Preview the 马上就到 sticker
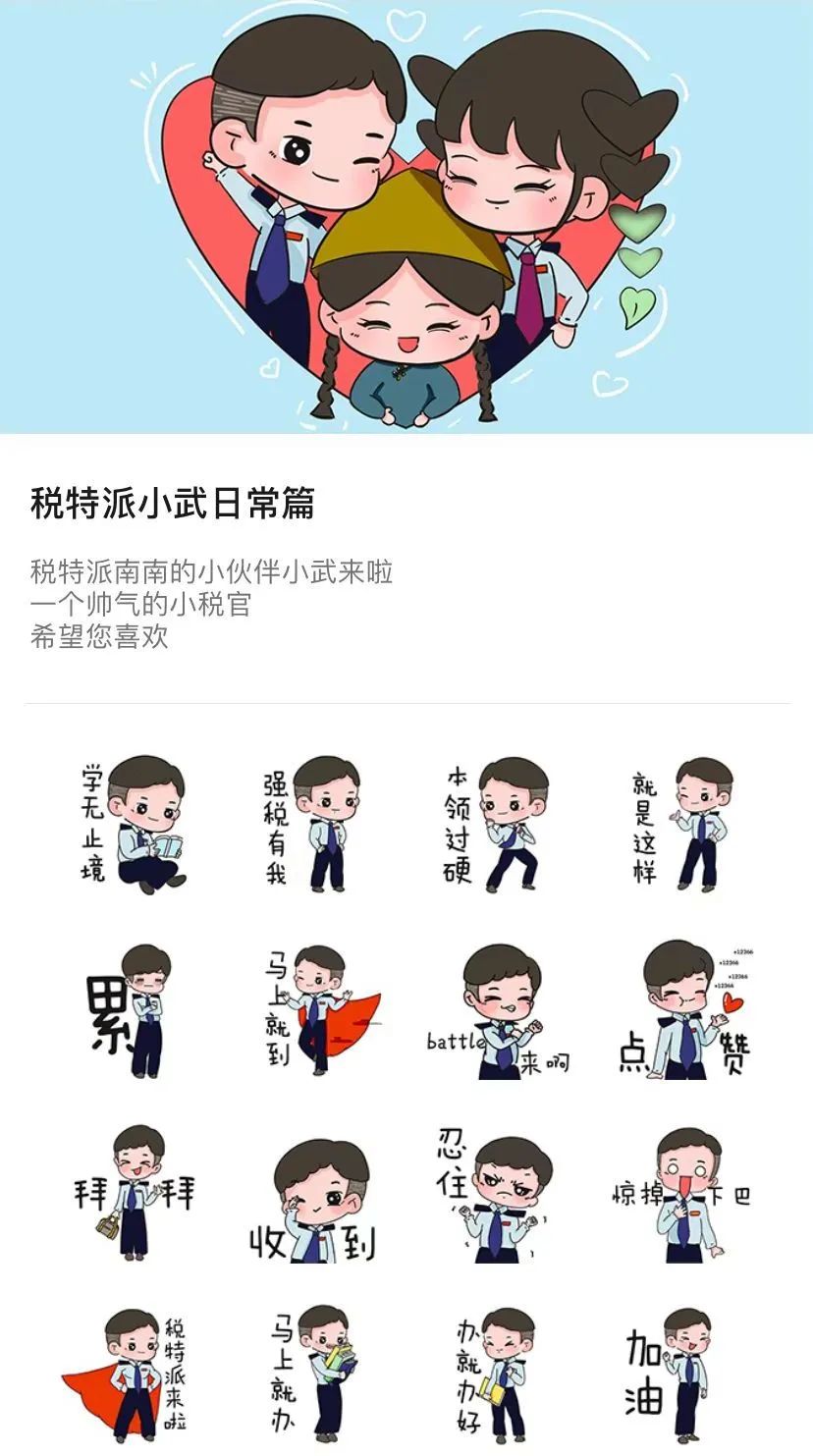Screen dimensions: 813x1456 [x=315, y=1011]
